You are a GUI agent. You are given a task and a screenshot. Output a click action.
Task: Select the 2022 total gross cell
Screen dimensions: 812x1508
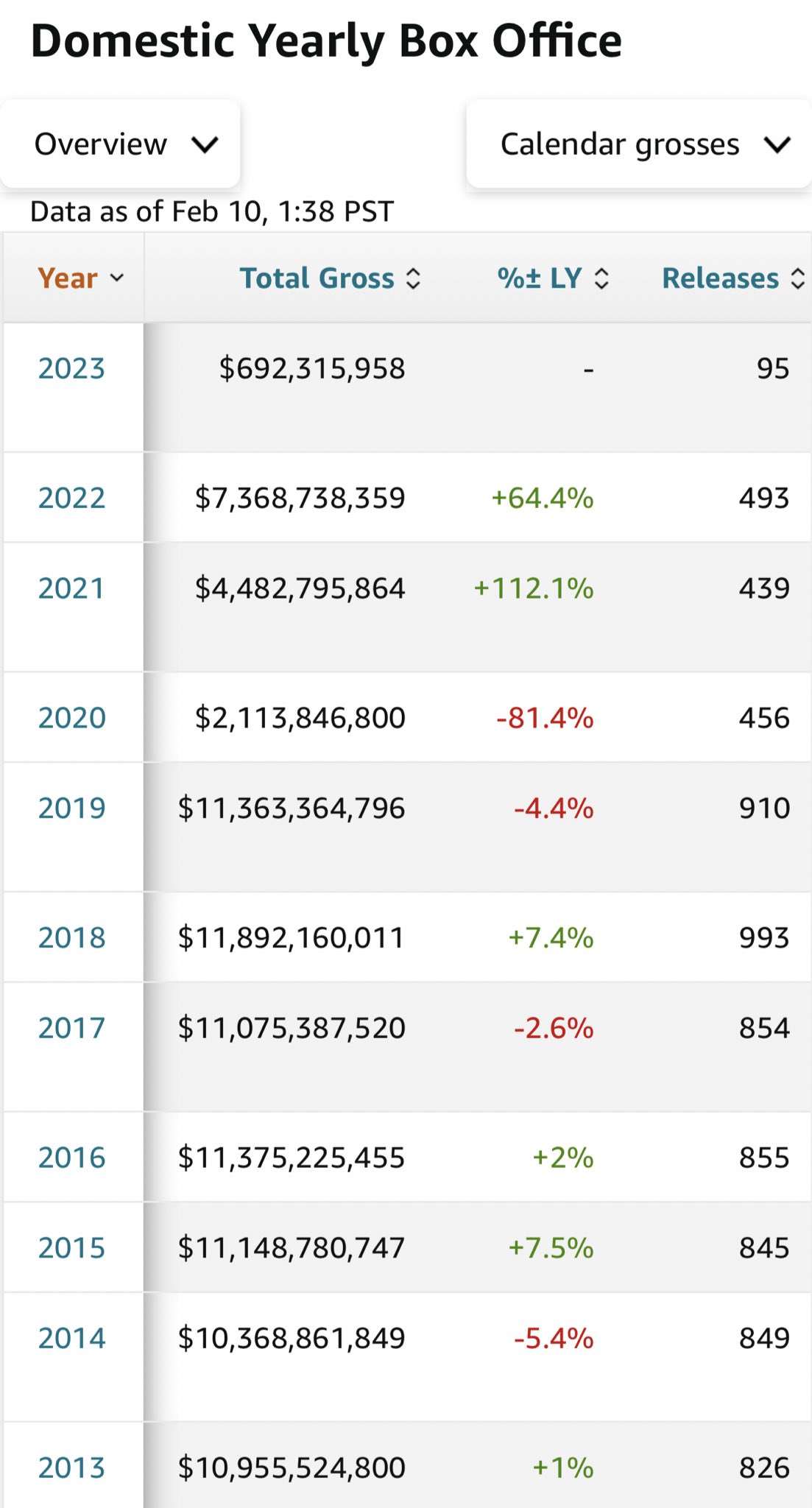[300, 498]
